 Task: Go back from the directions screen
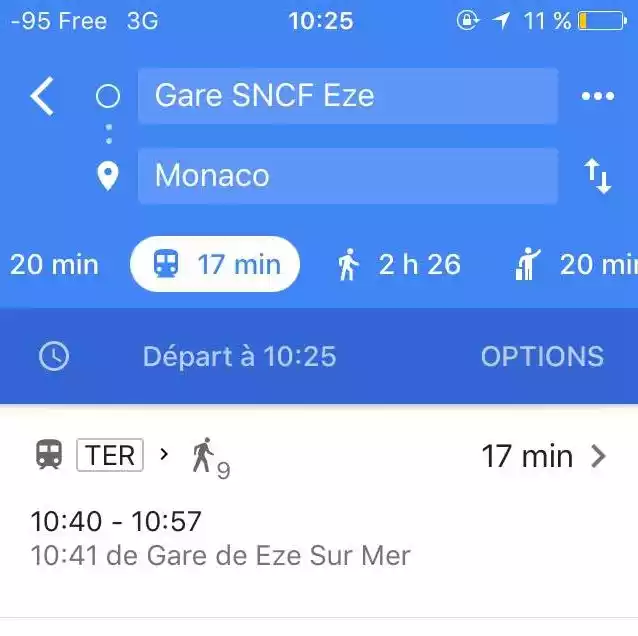(42, 97)
